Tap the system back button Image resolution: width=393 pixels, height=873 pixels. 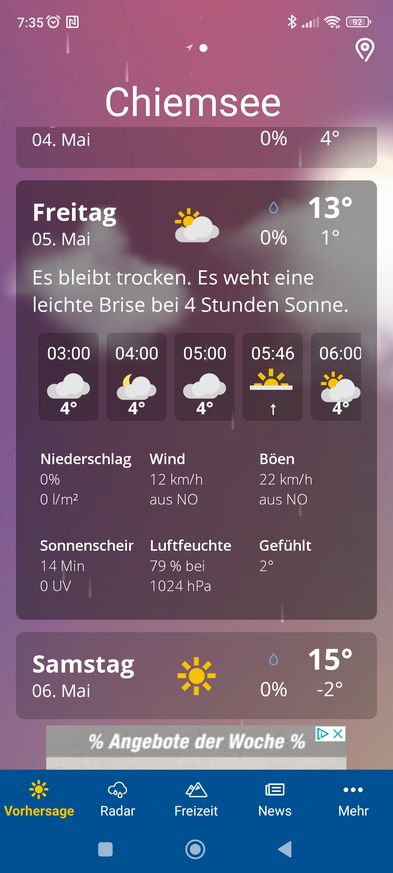coord(284,849)
